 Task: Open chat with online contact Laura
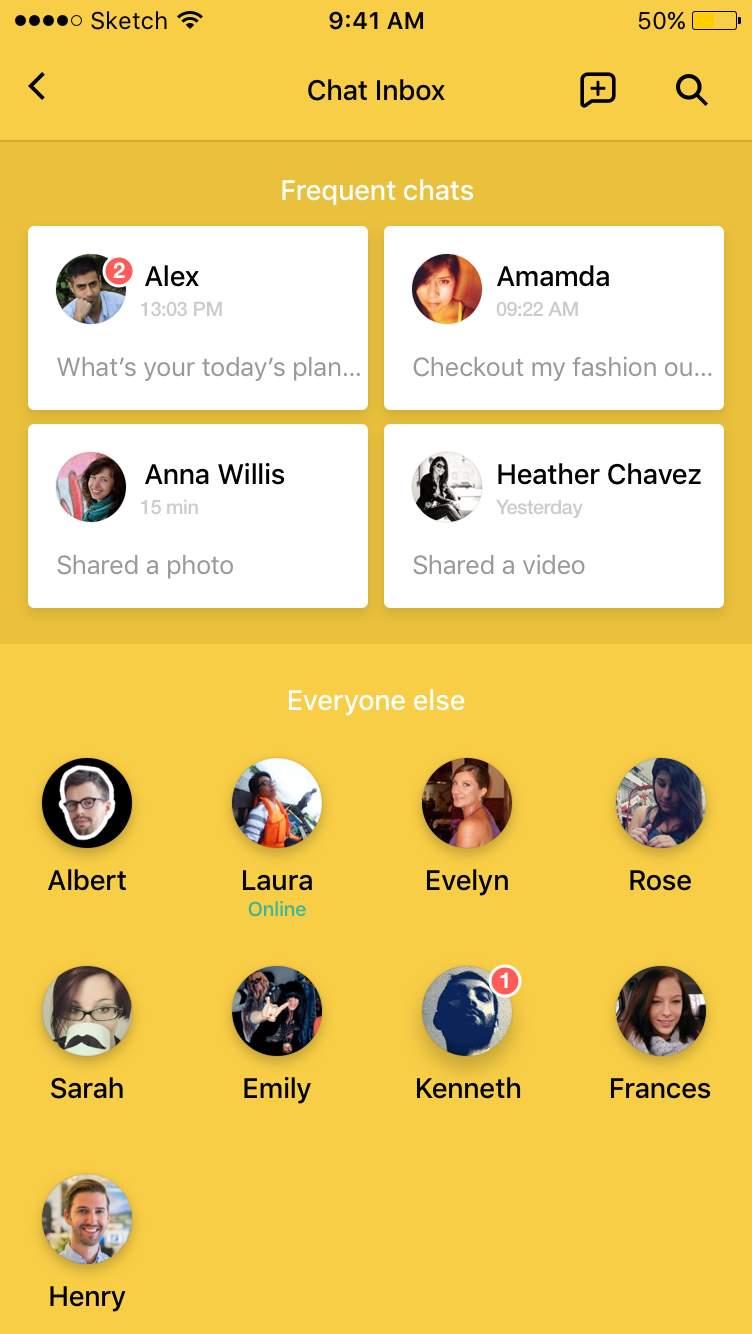277,803
